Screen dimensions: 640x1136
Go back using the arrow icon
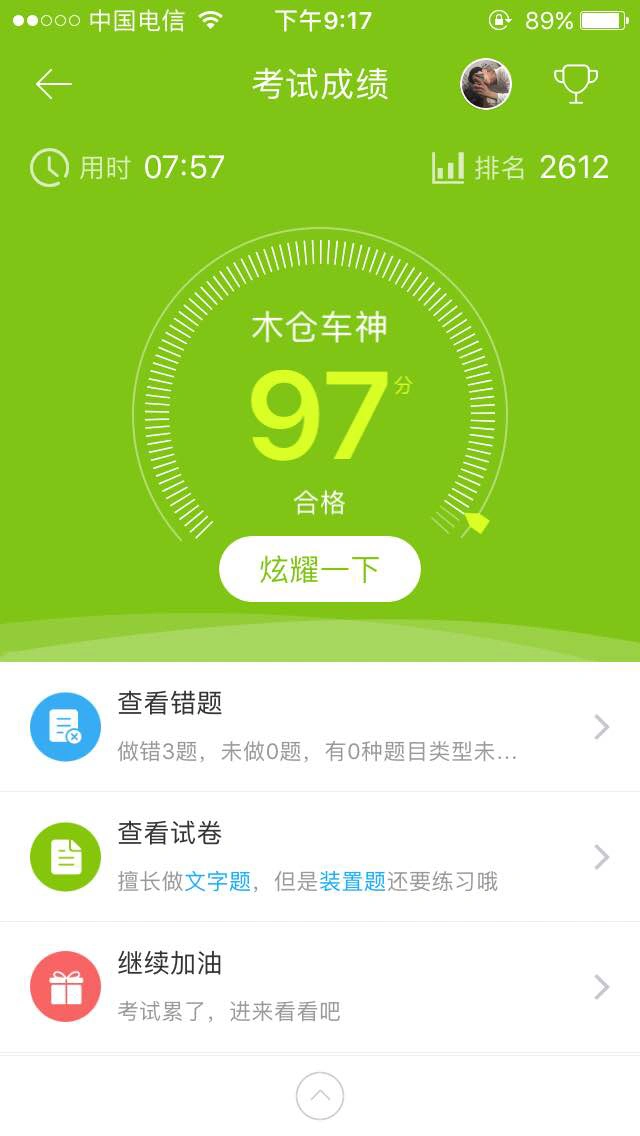click(x=54, y=85)
